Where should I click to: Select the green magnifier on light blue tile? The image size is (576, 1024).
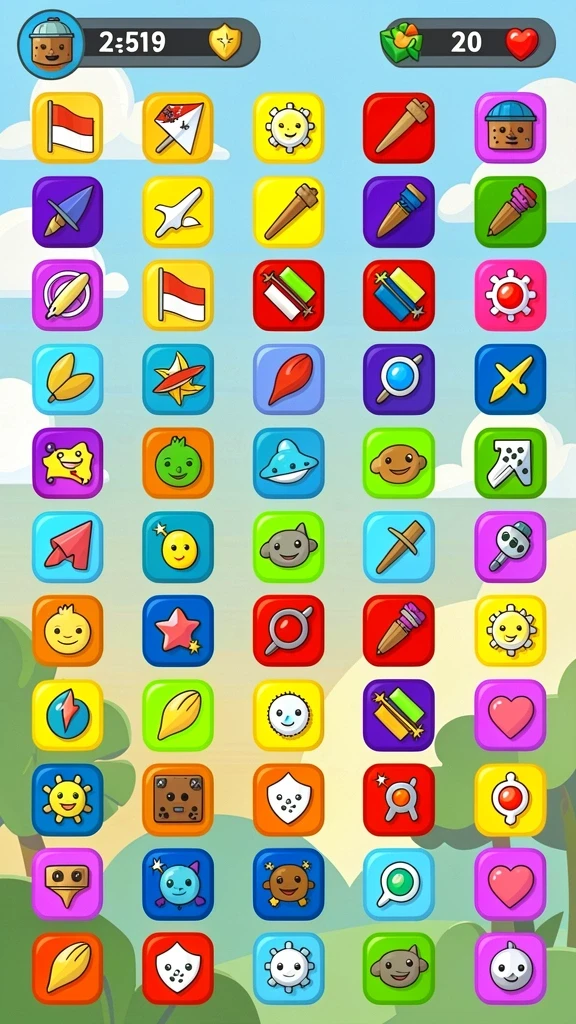[399, 884]
